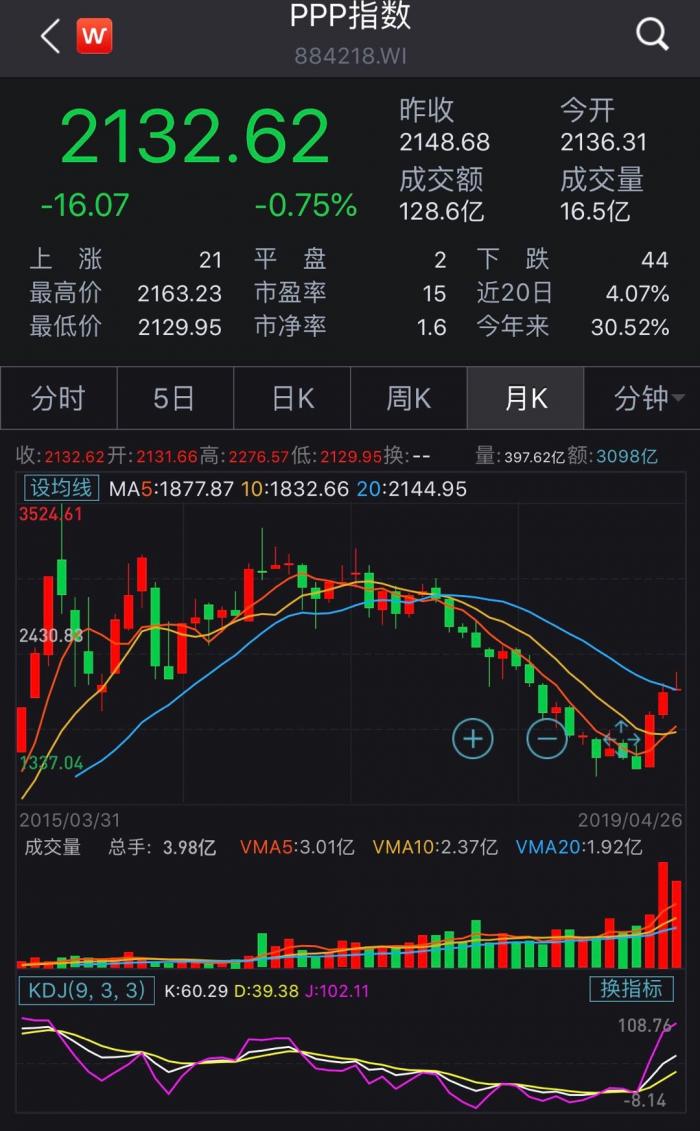This screenshot has height=1131, width=700.
Task: Select the 日K chart tab
Action: (x=292, y=398)
